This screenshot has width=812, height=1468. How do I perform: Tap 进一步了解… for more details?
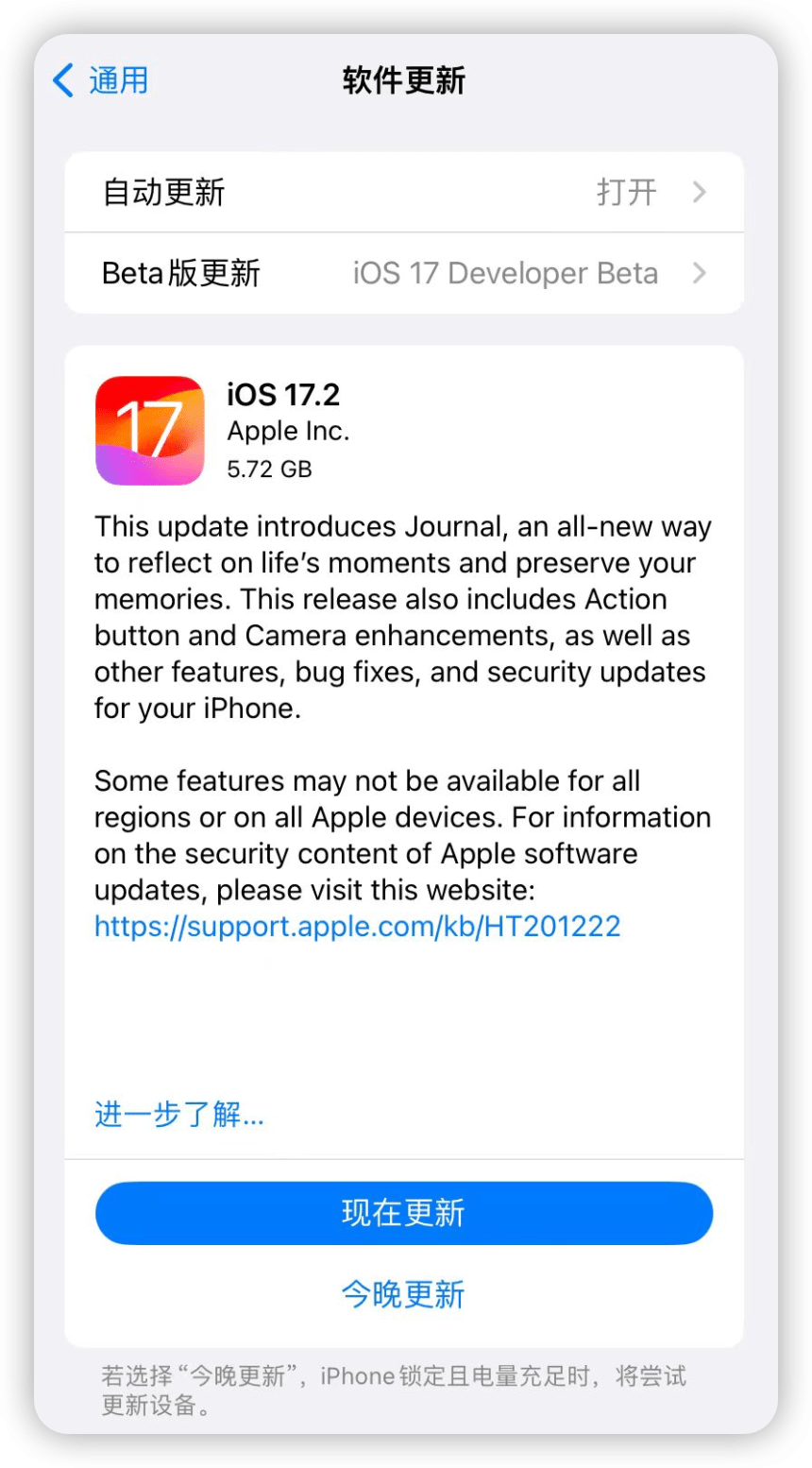[x=178, y=1115]
